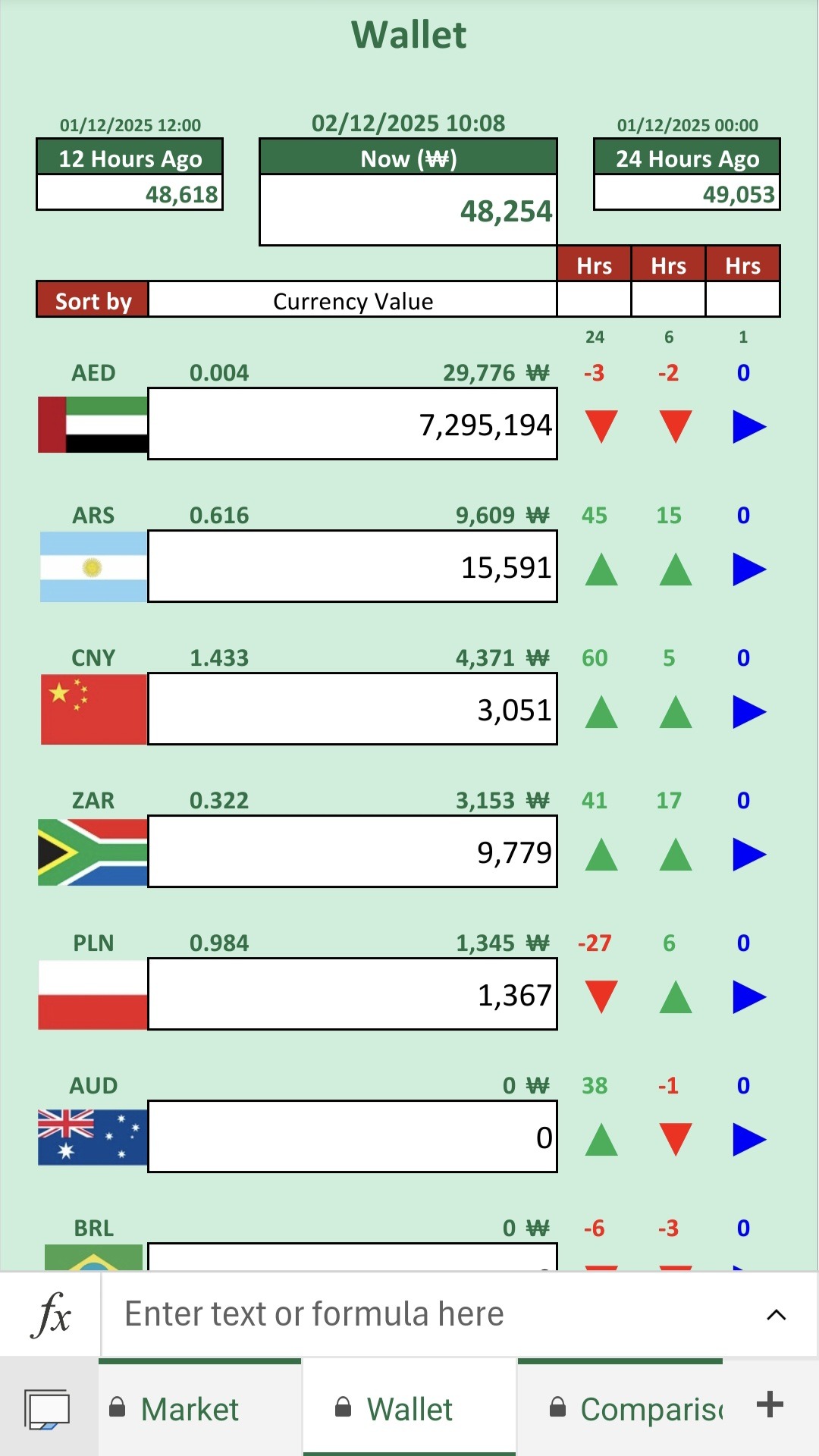Click the UAE flag beside AED
This screenshot has width=819, height=1456.
[92, 423]
